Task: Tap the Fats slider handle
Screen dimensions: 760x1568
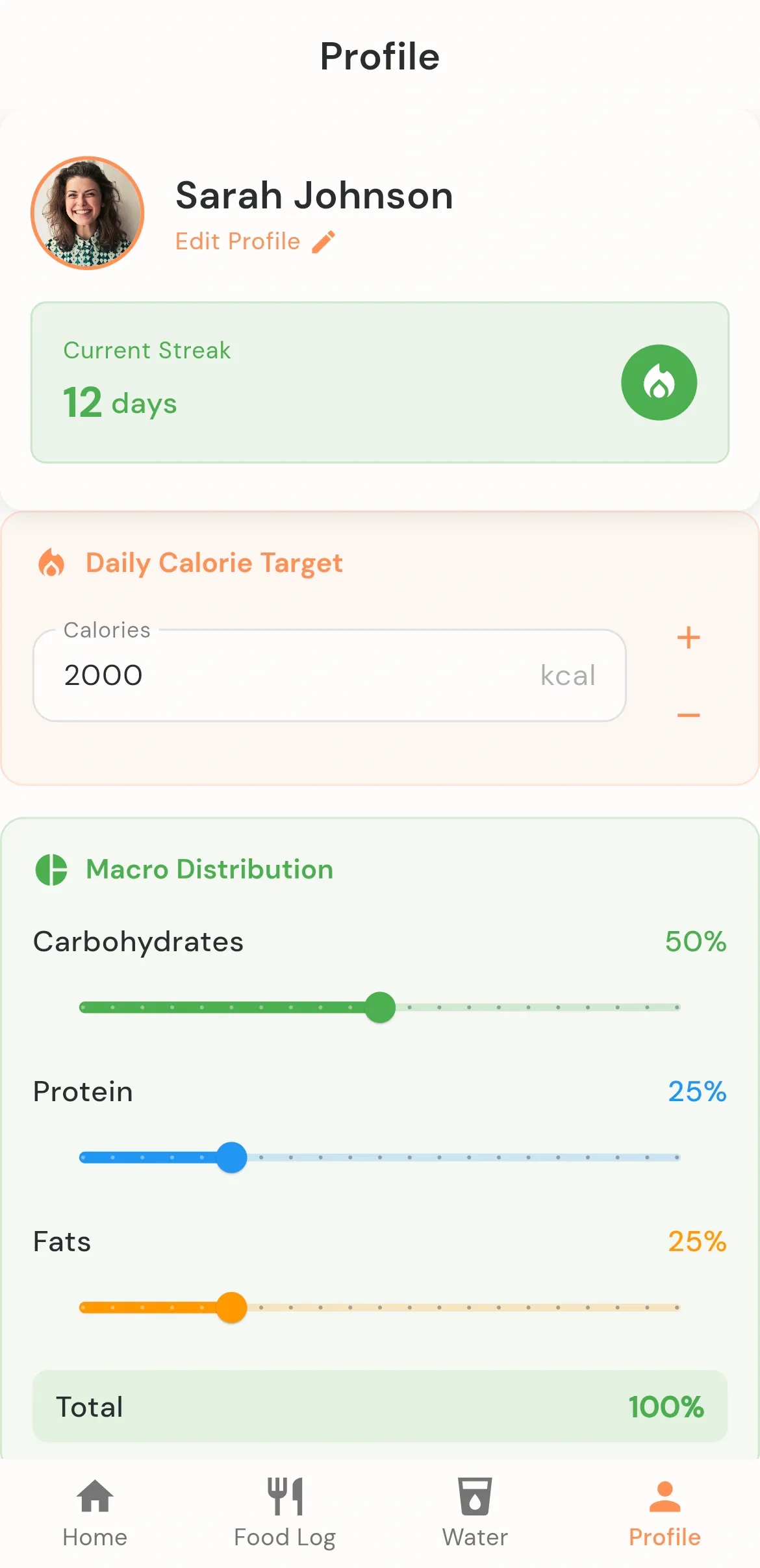Action: 232,1308
